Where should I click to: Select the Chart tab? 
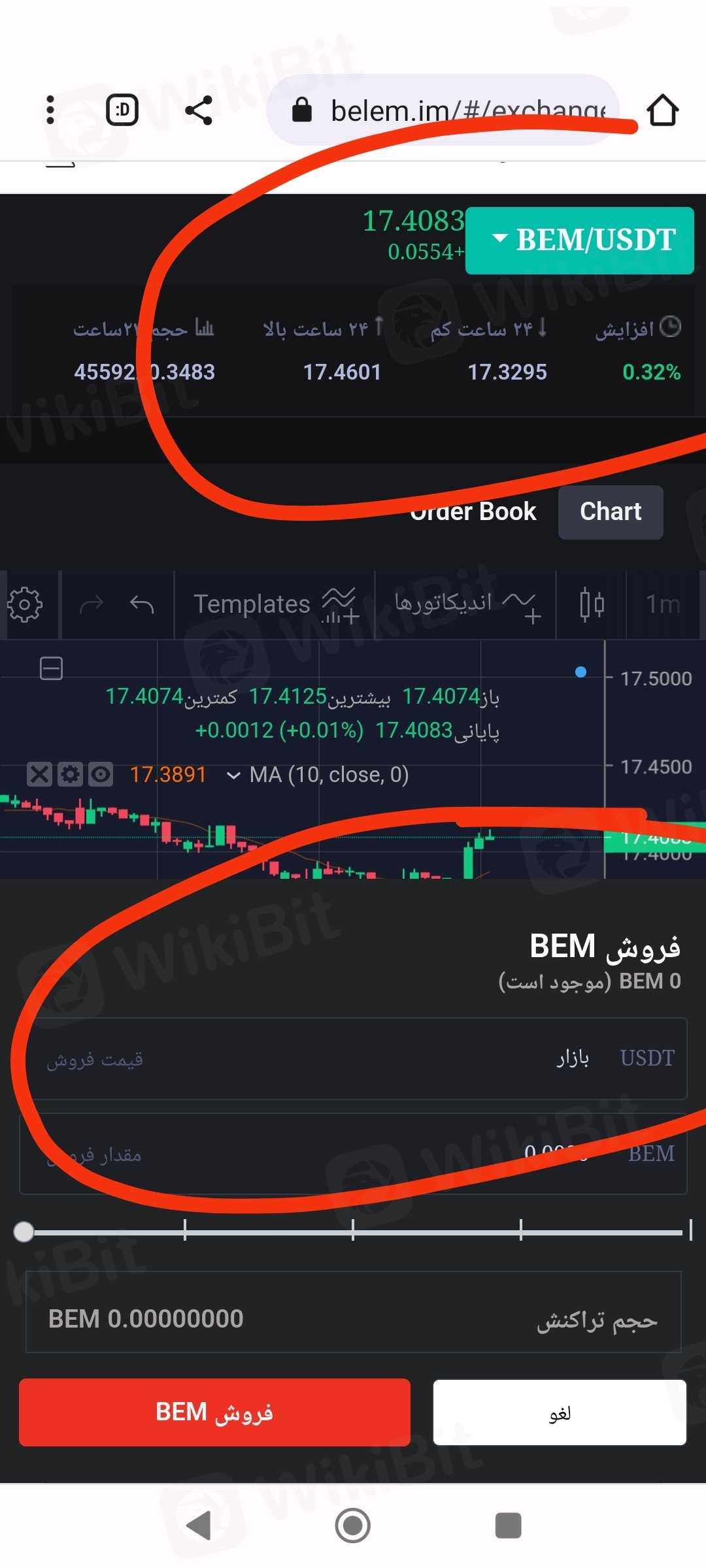[x=611, y=512]
